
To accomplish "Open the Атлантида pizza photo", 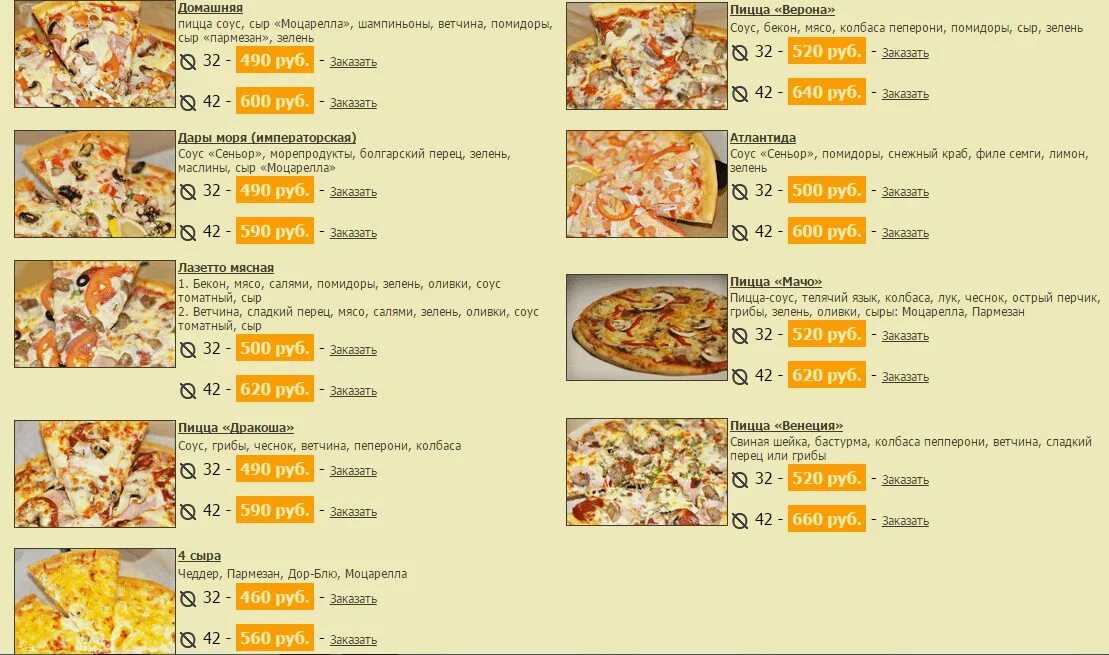I will click(x=646, y=184).
